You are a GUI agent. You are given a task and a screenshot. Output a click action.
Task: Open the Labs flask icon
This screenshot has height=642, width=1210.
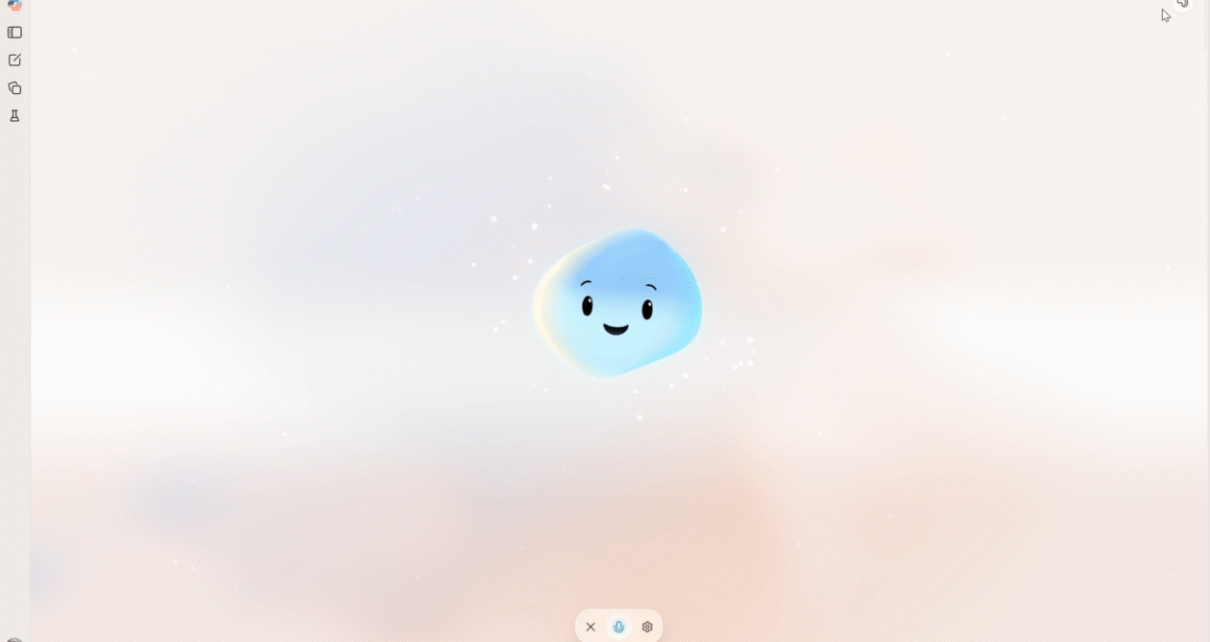pos(15,116)
